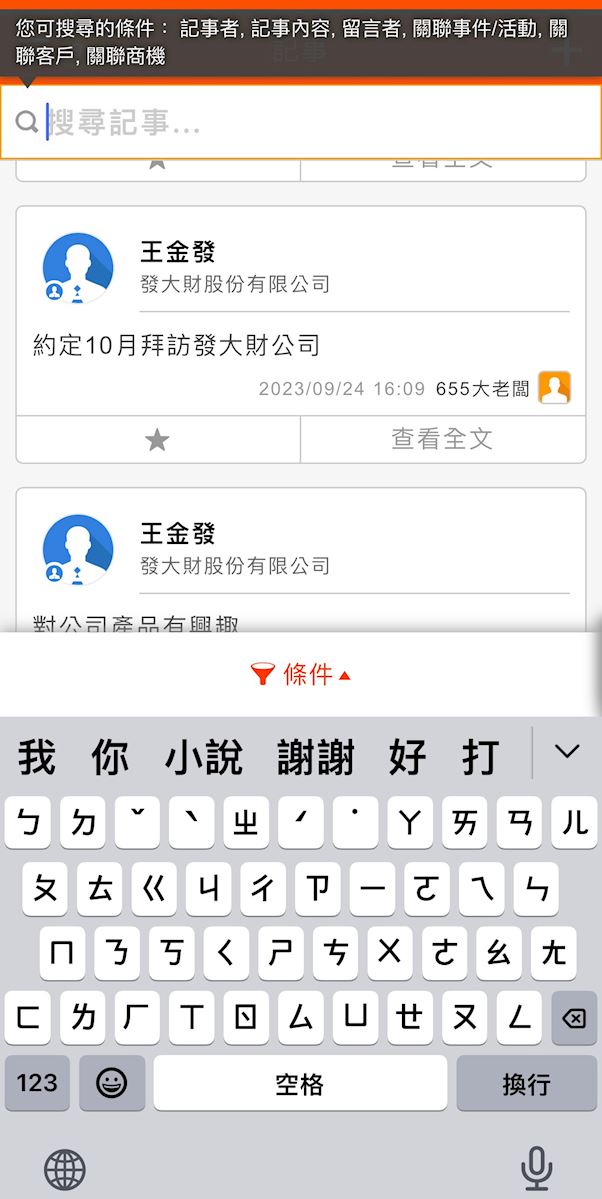The height and width of the screenshot is (1199, 602).
Task: Switch keyboard to 123 numbers
Action: [x=37, y=1083]
